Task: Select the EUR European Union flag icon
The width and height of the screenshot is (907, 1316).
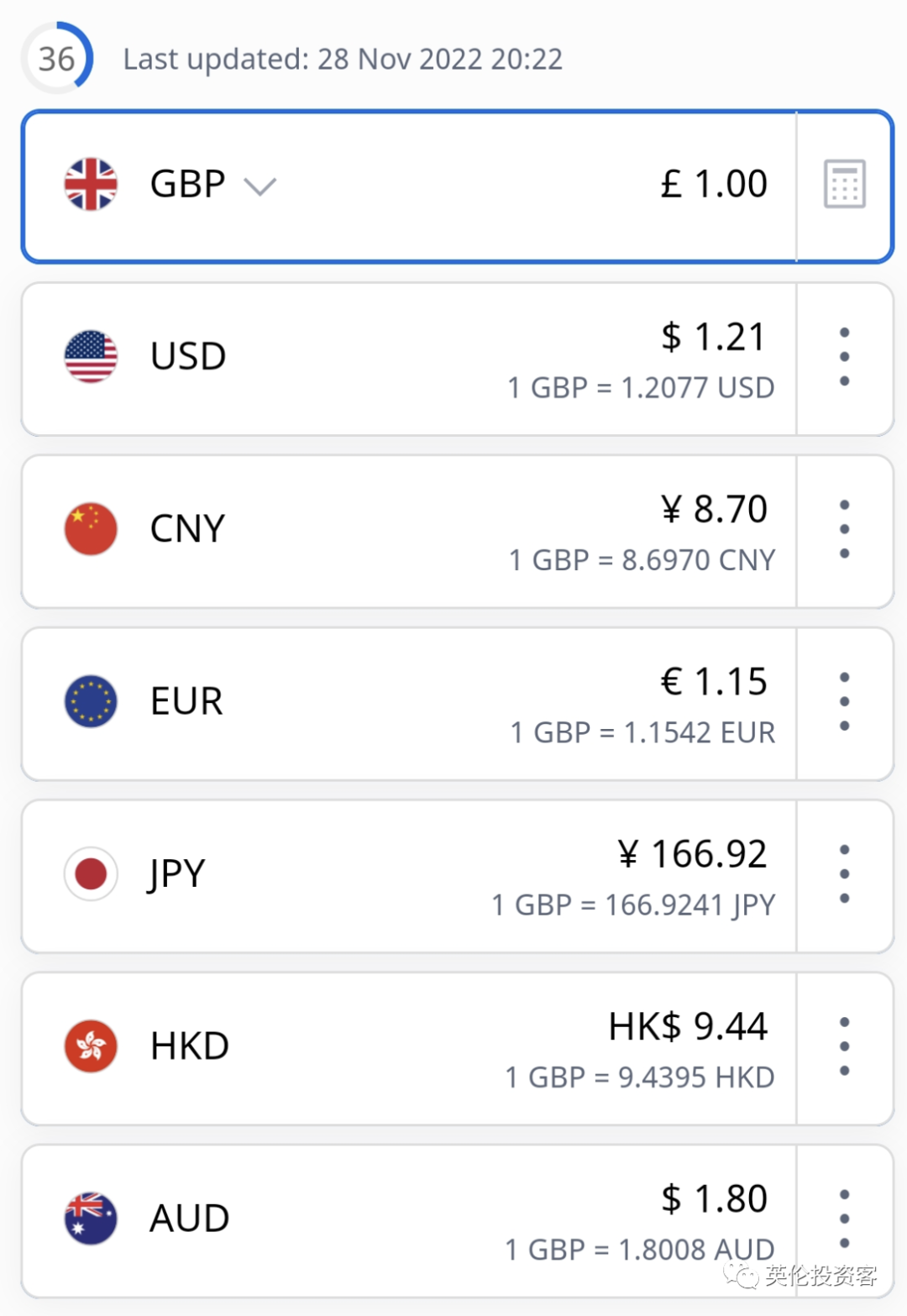Action: (91, 701)
